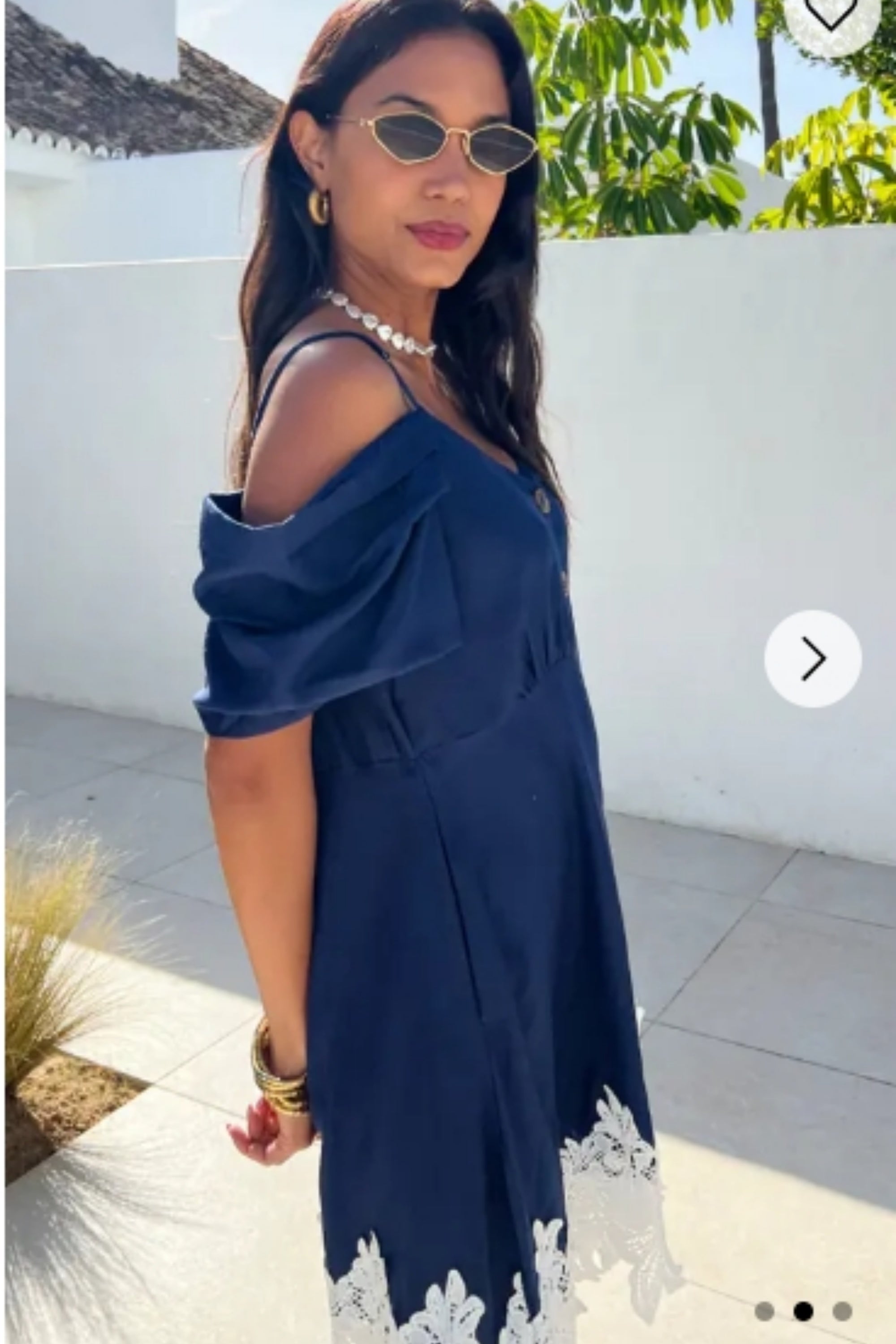
Task: Show the next product photo
Action: 813,659
